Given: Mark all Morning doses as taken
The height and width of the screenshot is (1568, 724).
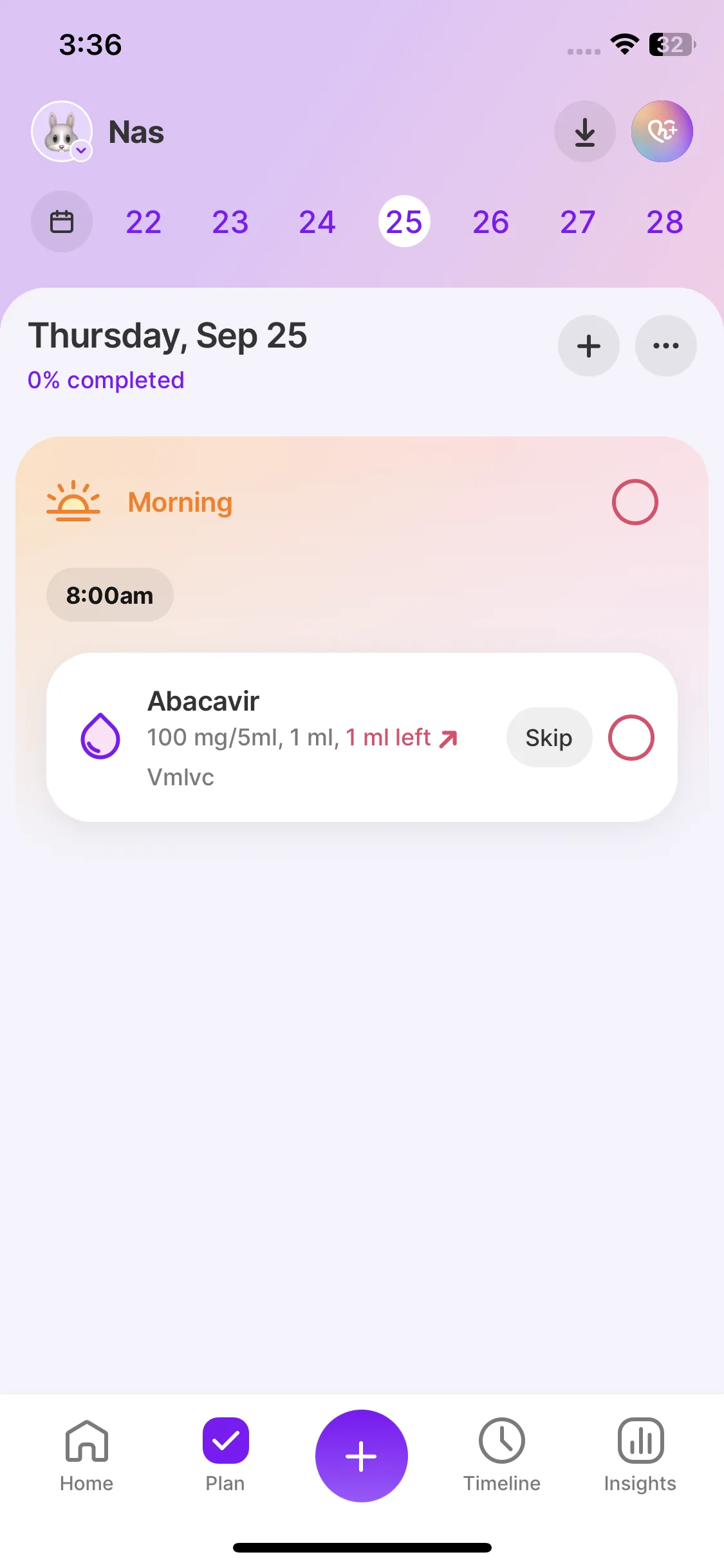Looking at the screenshot, I should (635, 502).
